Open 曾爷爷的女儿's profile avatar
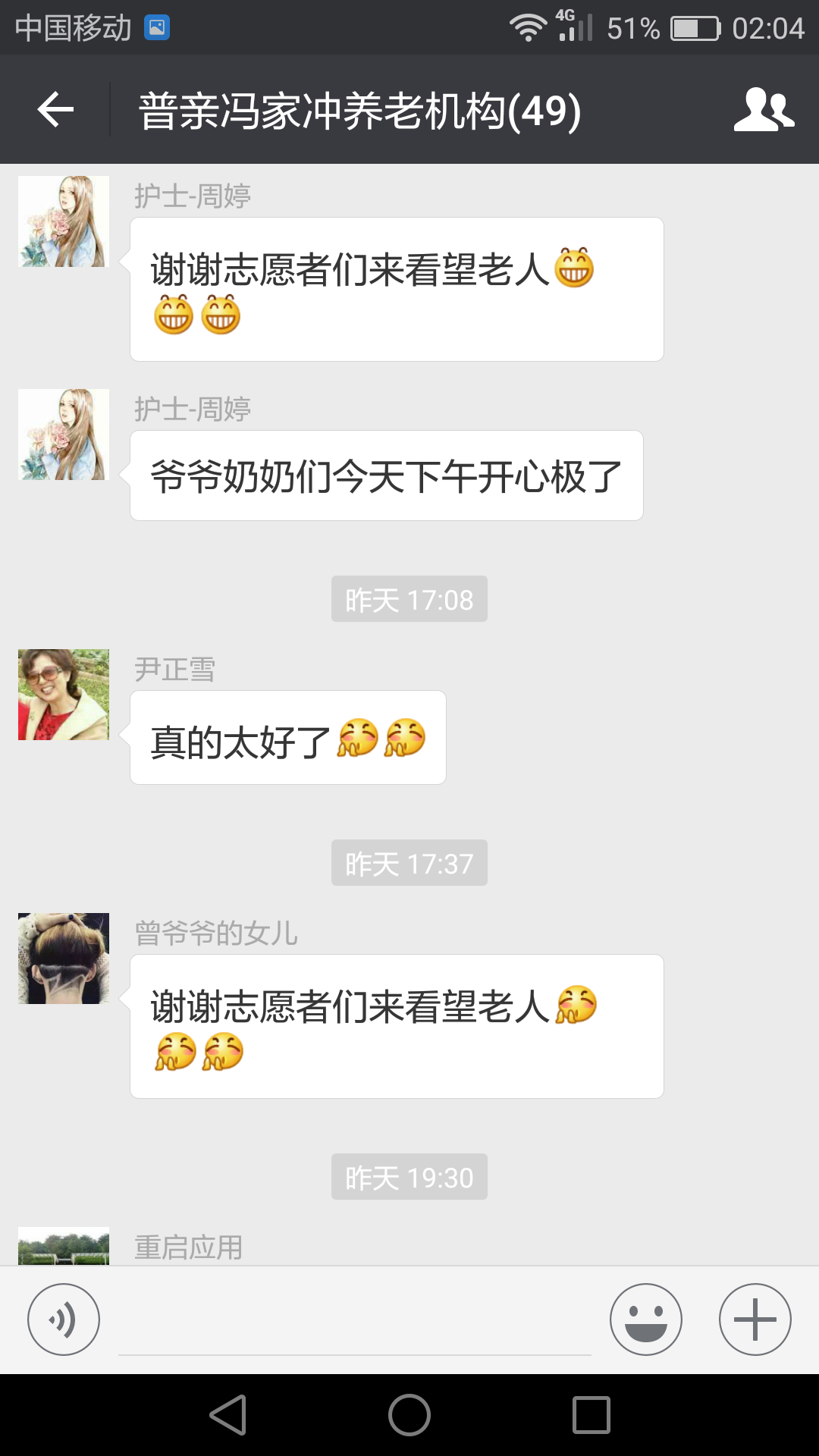819x1456 pixels. 64,959
